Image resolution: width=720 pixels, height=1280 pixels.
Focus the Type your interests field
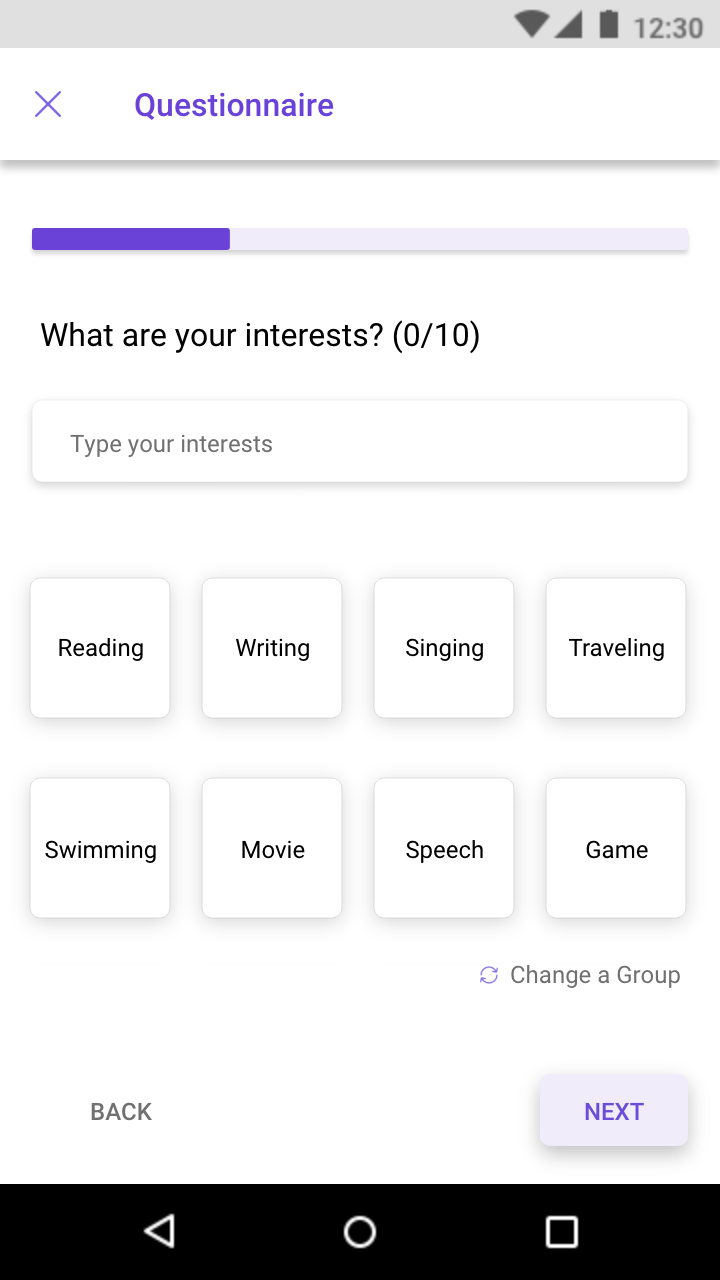point(360,442)
